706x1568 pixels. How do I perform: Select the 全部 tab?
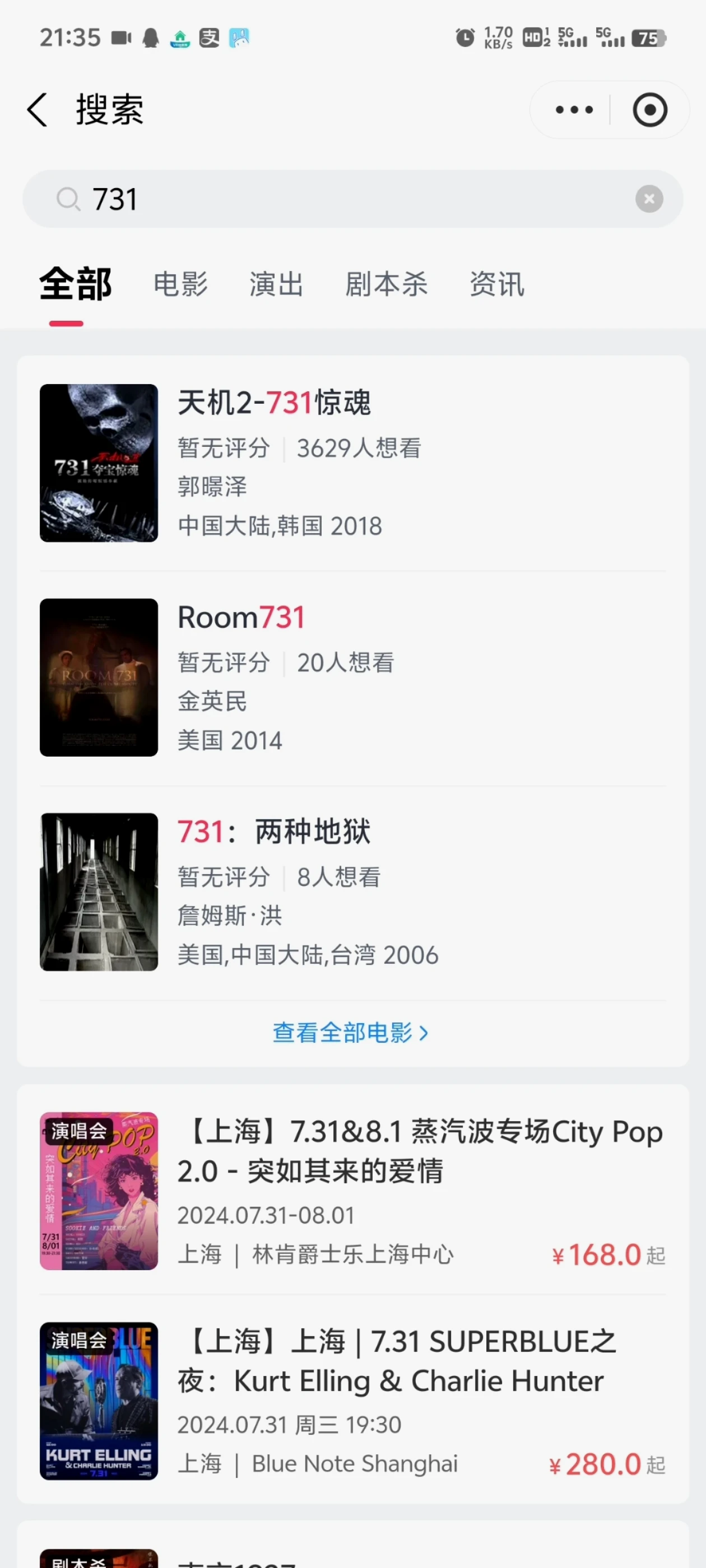(76, 284)
